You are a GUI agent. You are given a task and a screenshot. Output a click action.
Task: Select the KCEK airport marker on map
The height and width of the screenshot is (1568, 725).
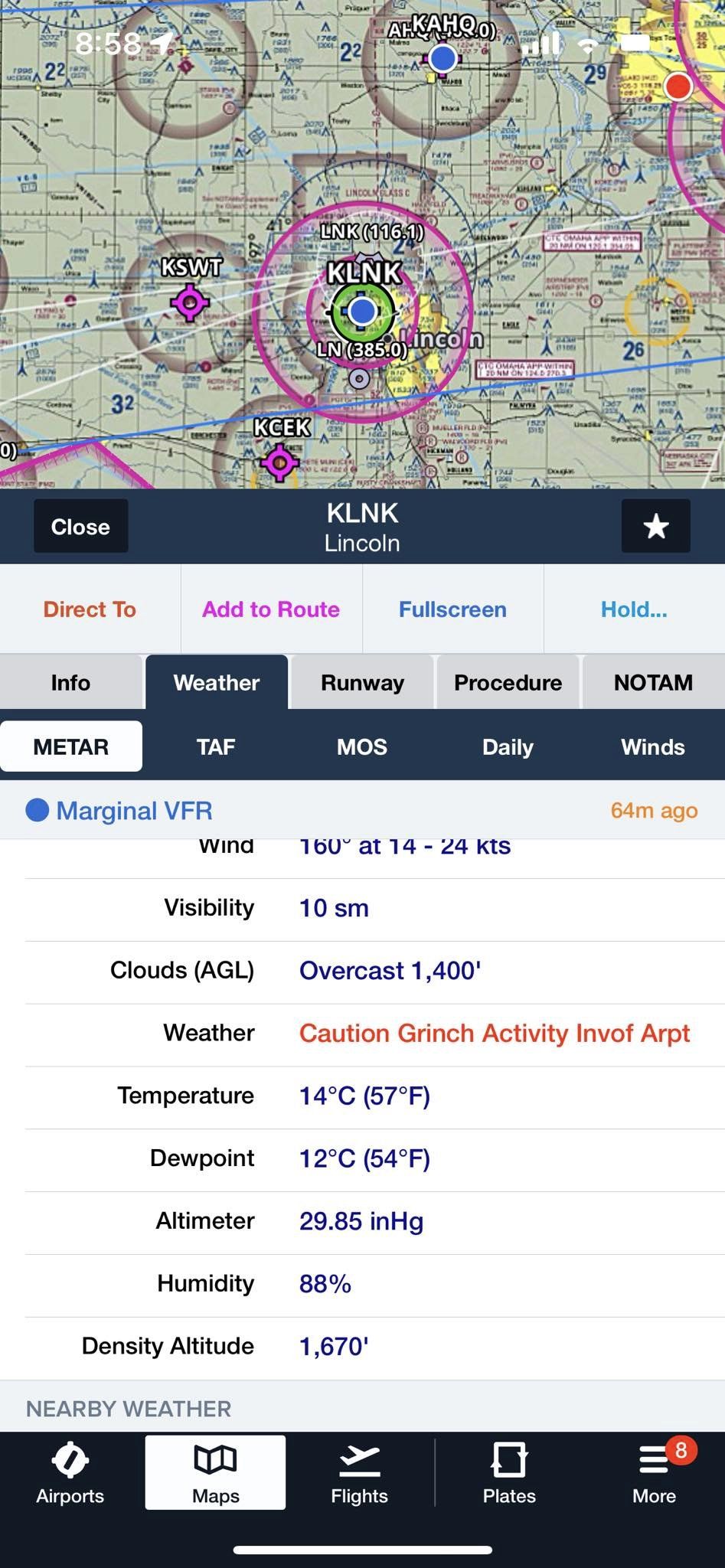coord(279,462)
